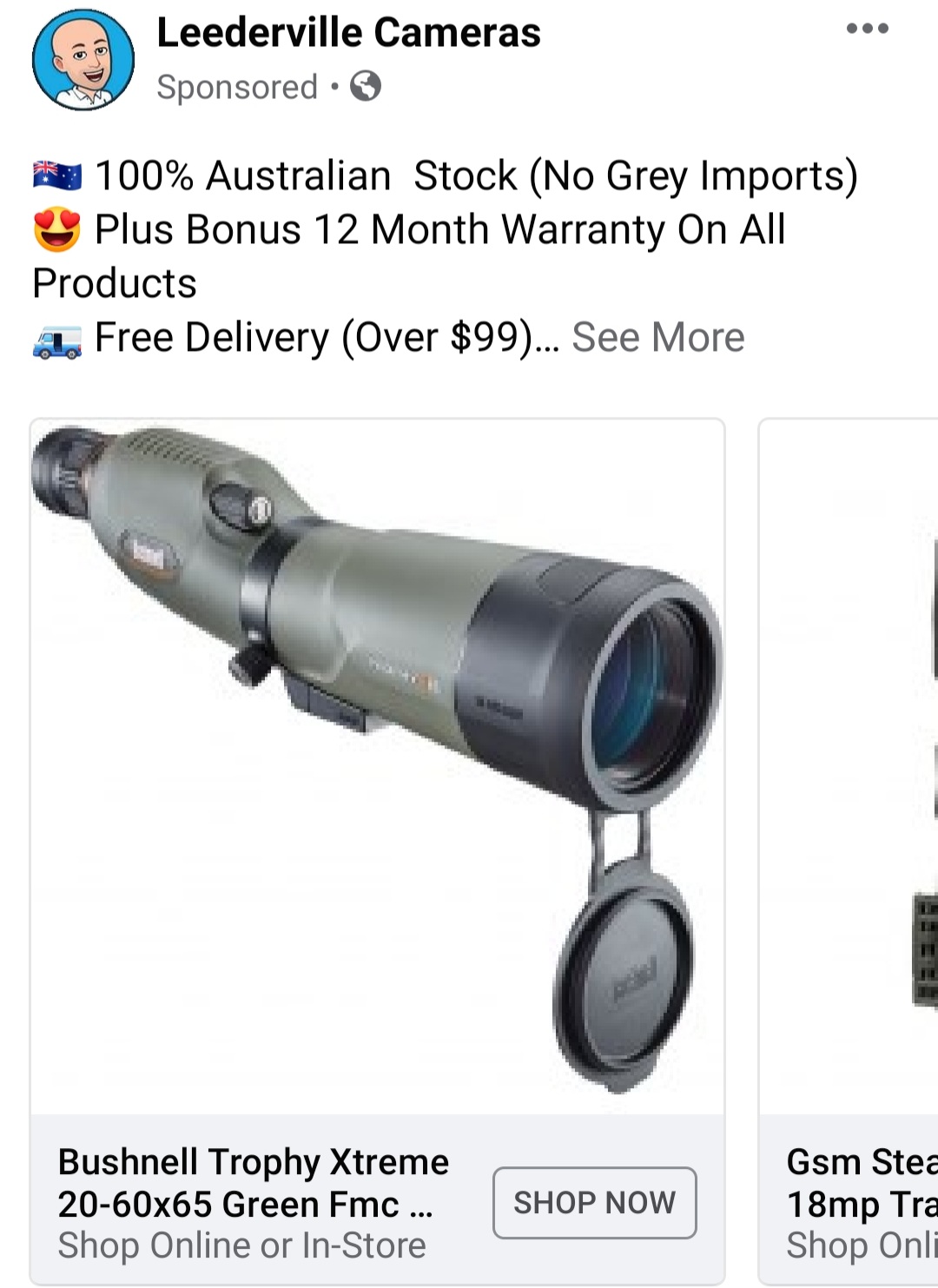Open Leederville Cameras profile picture
Viewport: 938px width, 1288px height.
click(x=83, y=60)
